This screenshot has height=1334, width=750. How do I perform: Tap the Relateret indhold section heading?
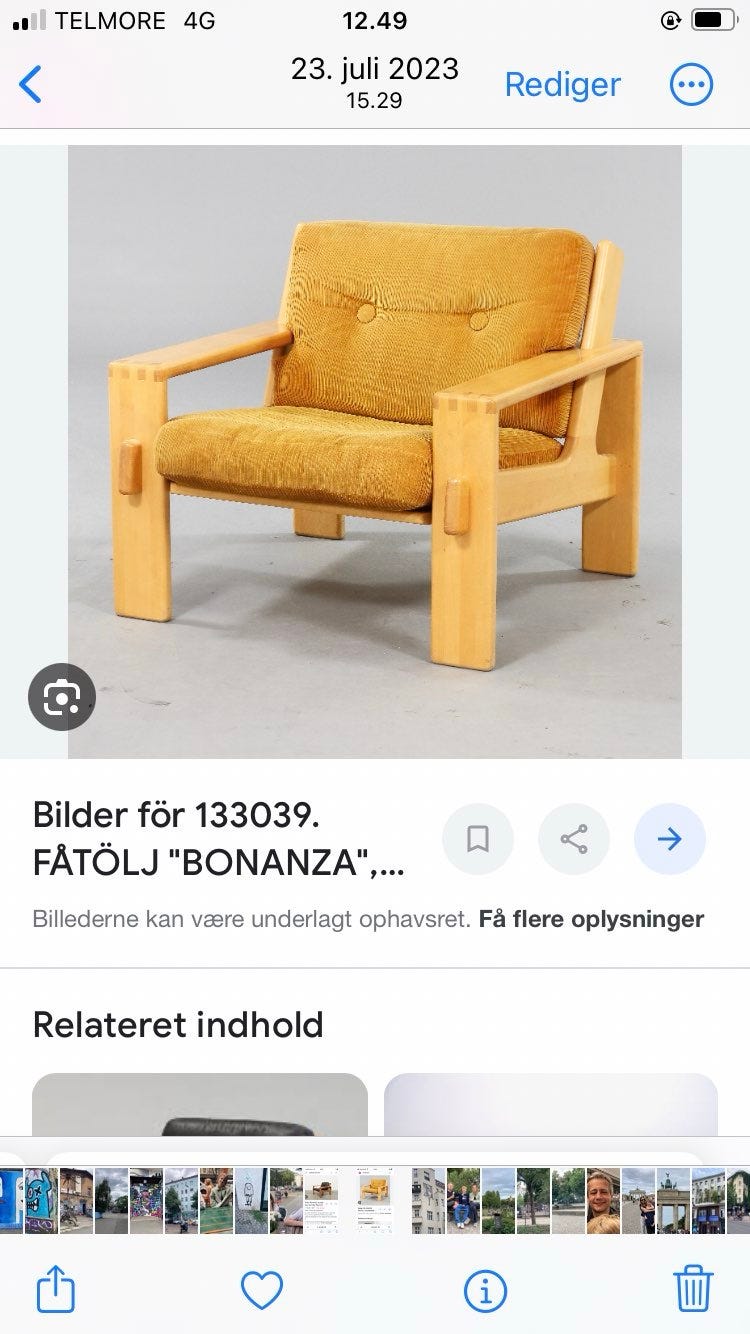pyautogui.click(x=177, y=1025)
